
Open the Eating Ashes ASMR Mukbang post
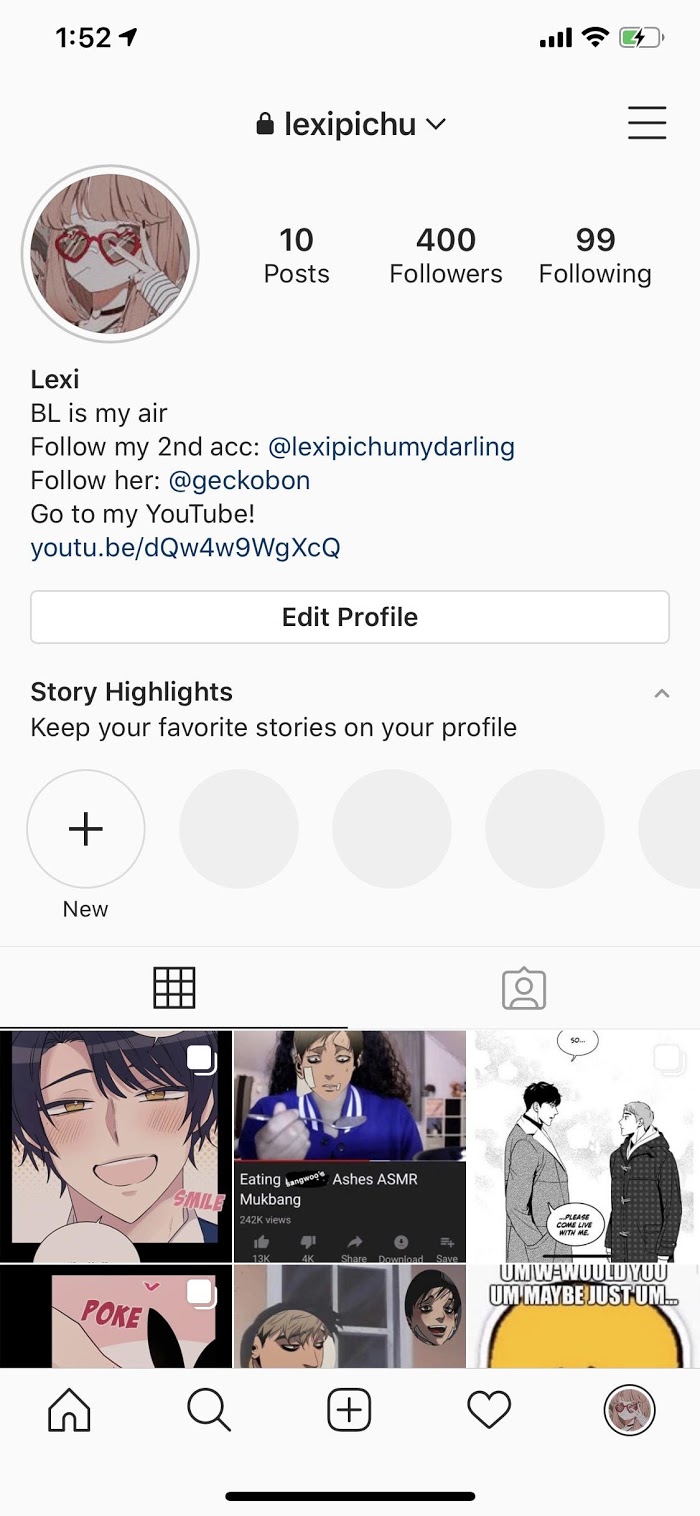(350, 1146)
